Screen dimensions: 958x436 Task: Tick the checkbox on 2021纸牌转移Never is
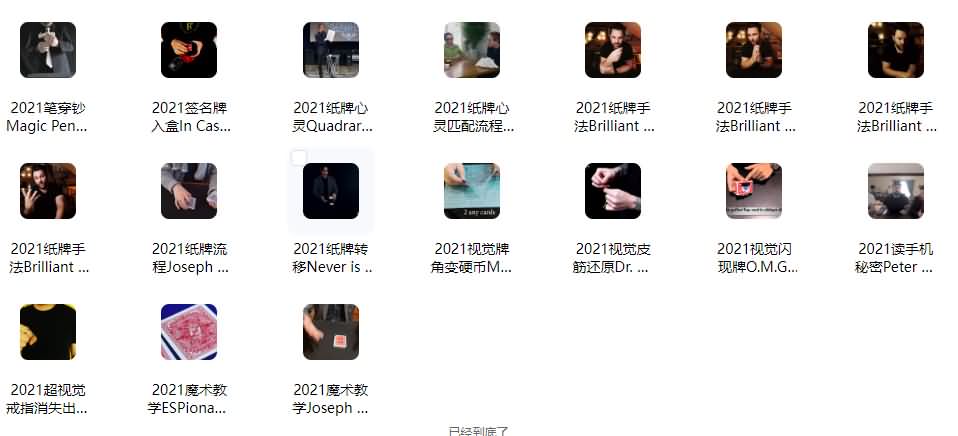[x=299, y=157]
